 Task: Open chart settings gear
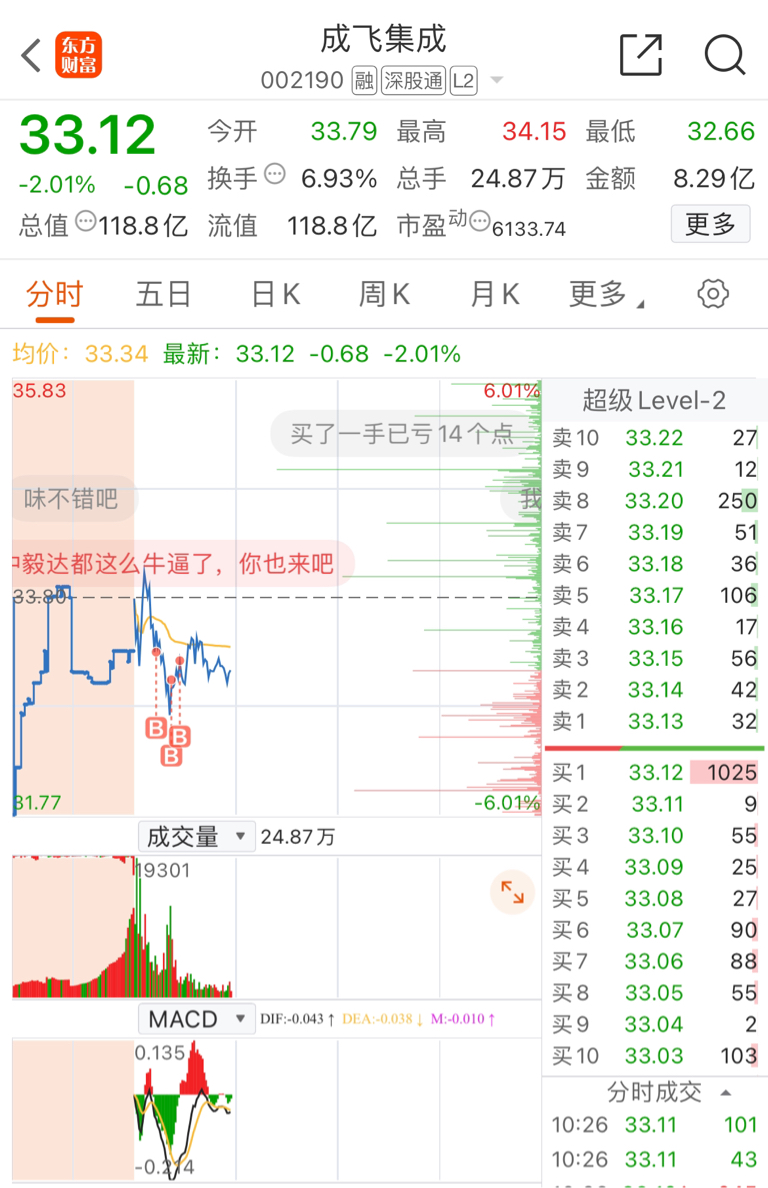(x=713, y=293)
